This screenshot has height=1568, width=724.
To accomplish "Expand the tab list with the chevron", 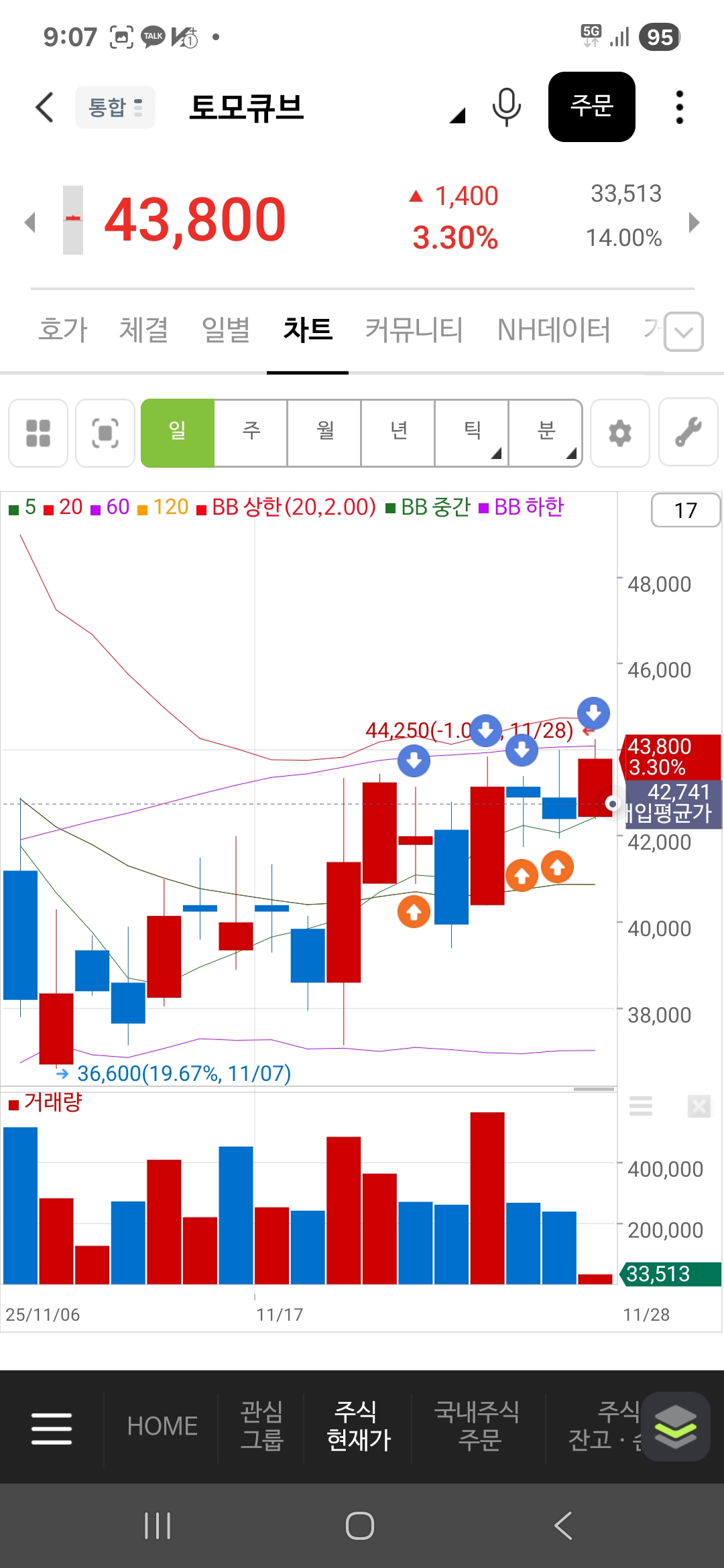I will click(x=684, y=332).
